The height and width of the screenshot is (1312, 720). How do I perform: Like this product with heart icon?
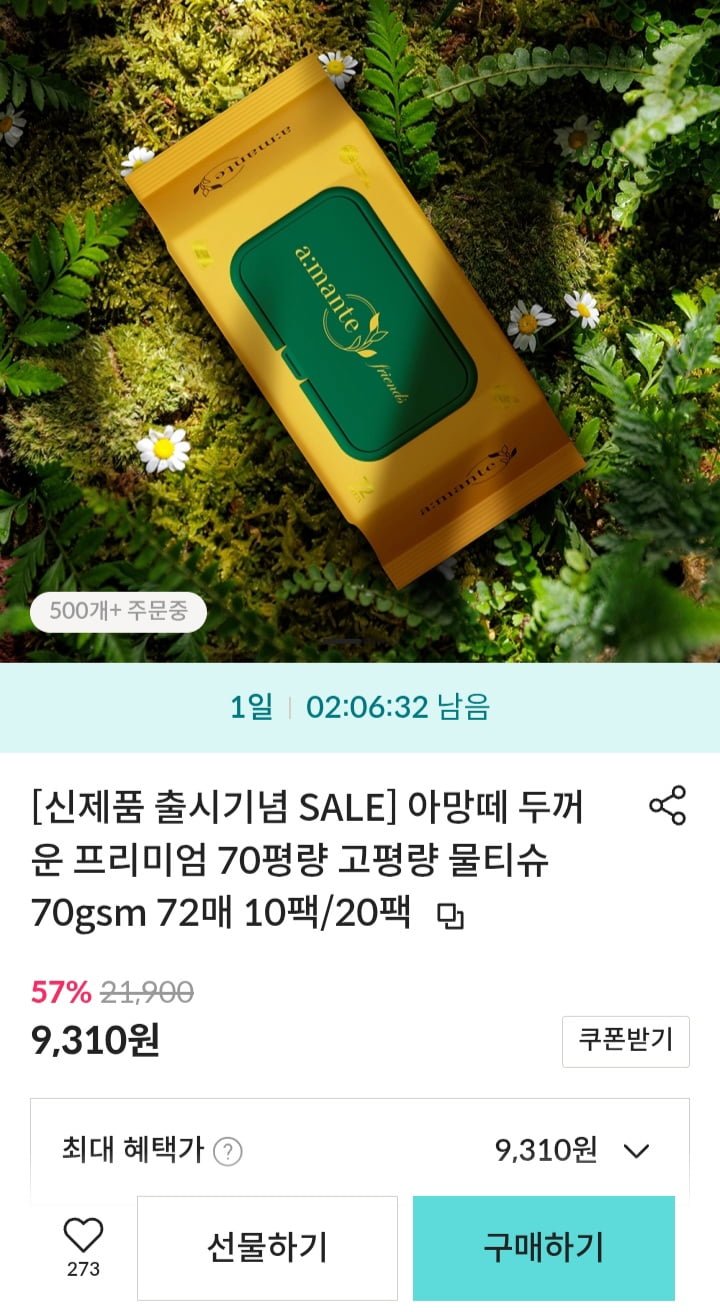point(83,1237)
